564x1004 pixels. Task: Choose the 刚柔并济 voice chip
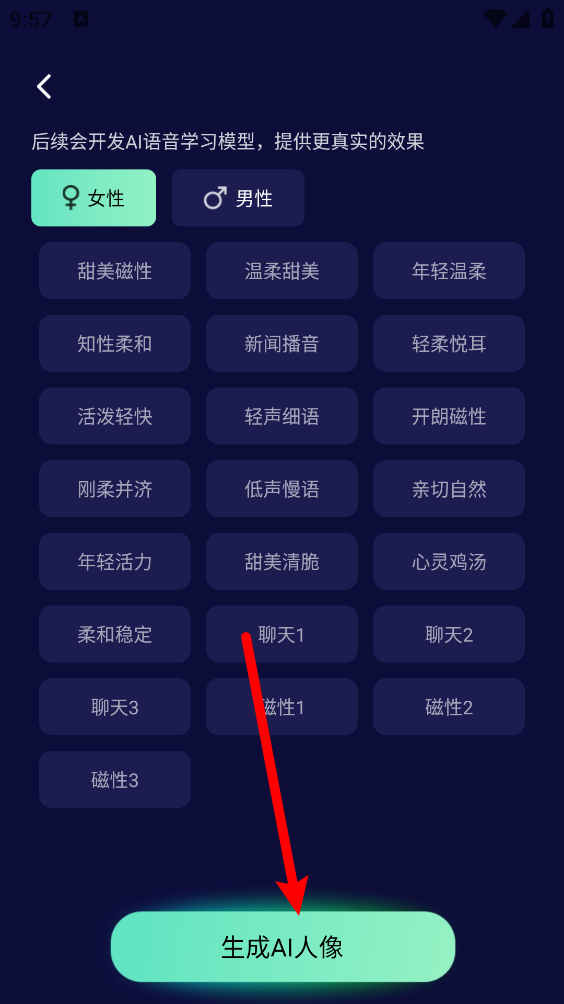pos(115,489)
